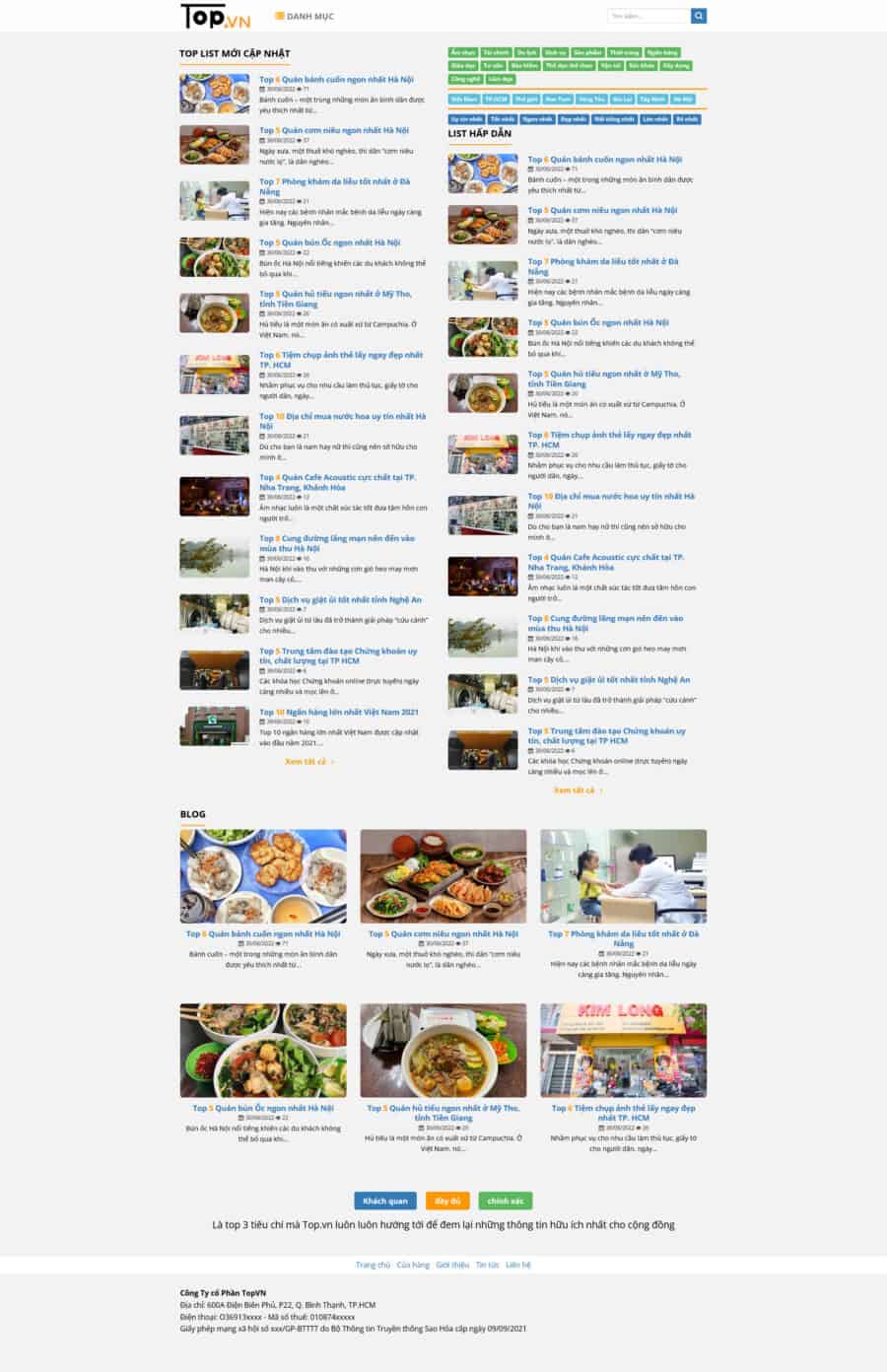
Task: Tap the search magnifier button
Action: [x=699, y=16]
